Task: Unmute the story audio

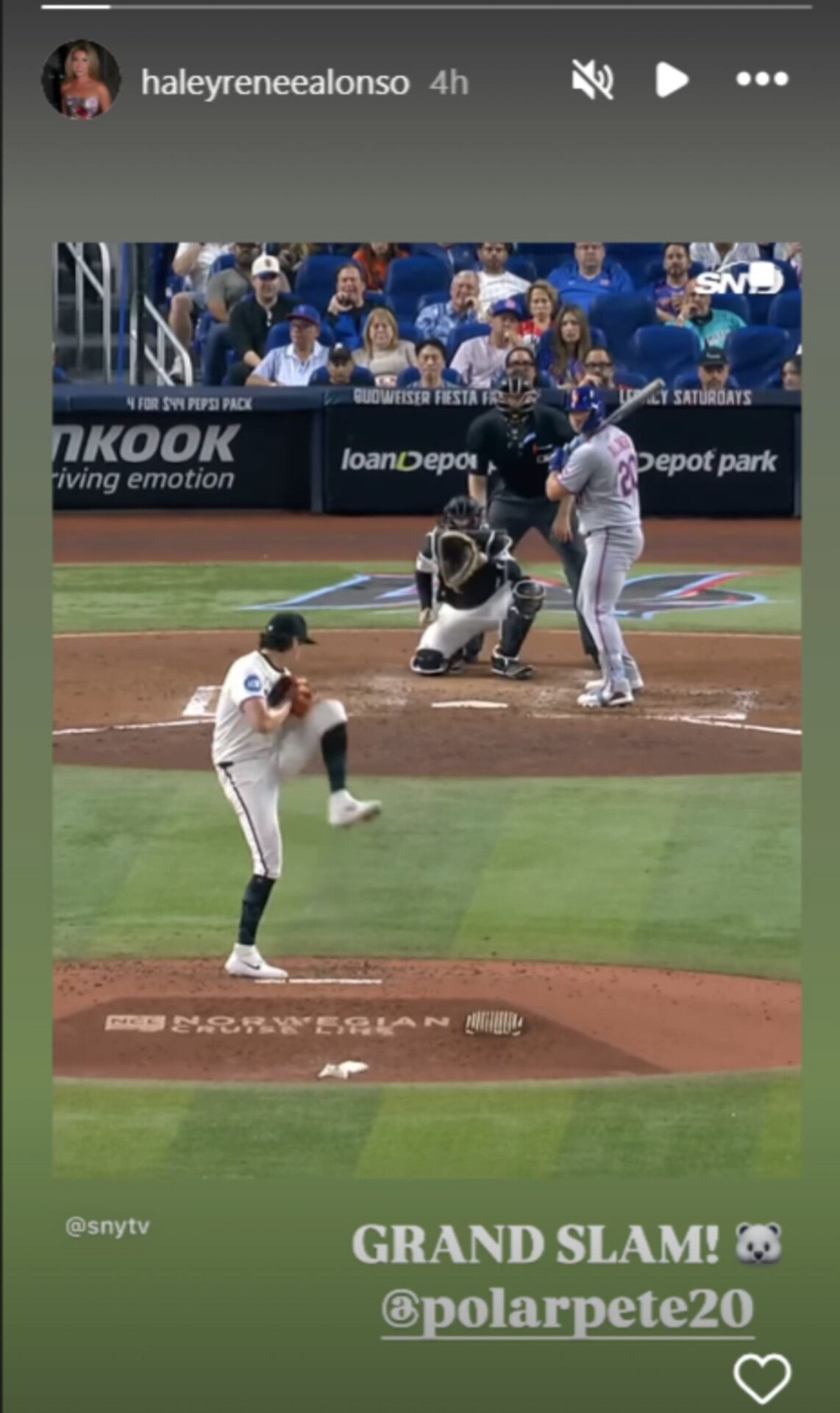Action: (592, 80)
